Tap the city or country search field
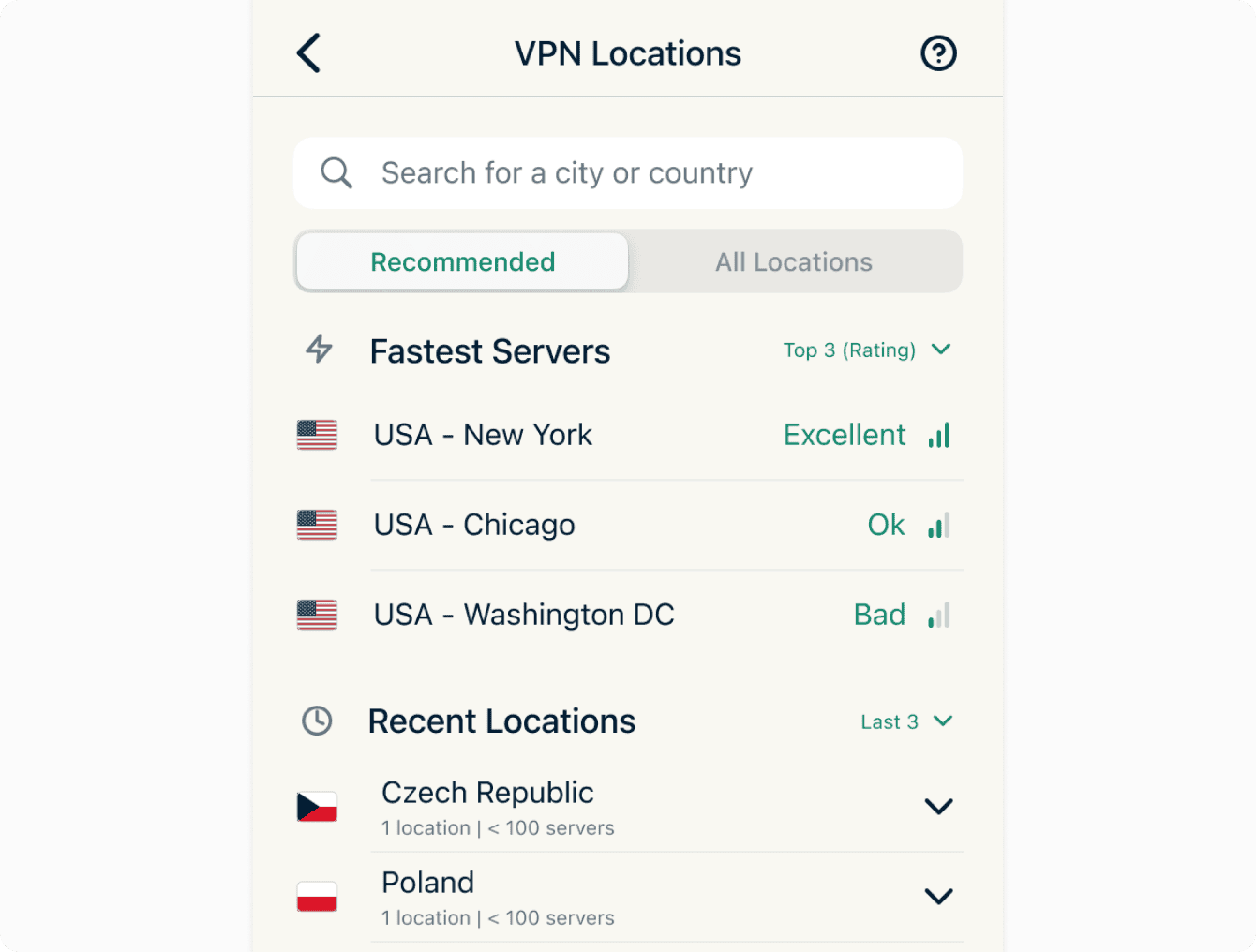This screenshot has width=1256, height=952. tap(627, 173)
